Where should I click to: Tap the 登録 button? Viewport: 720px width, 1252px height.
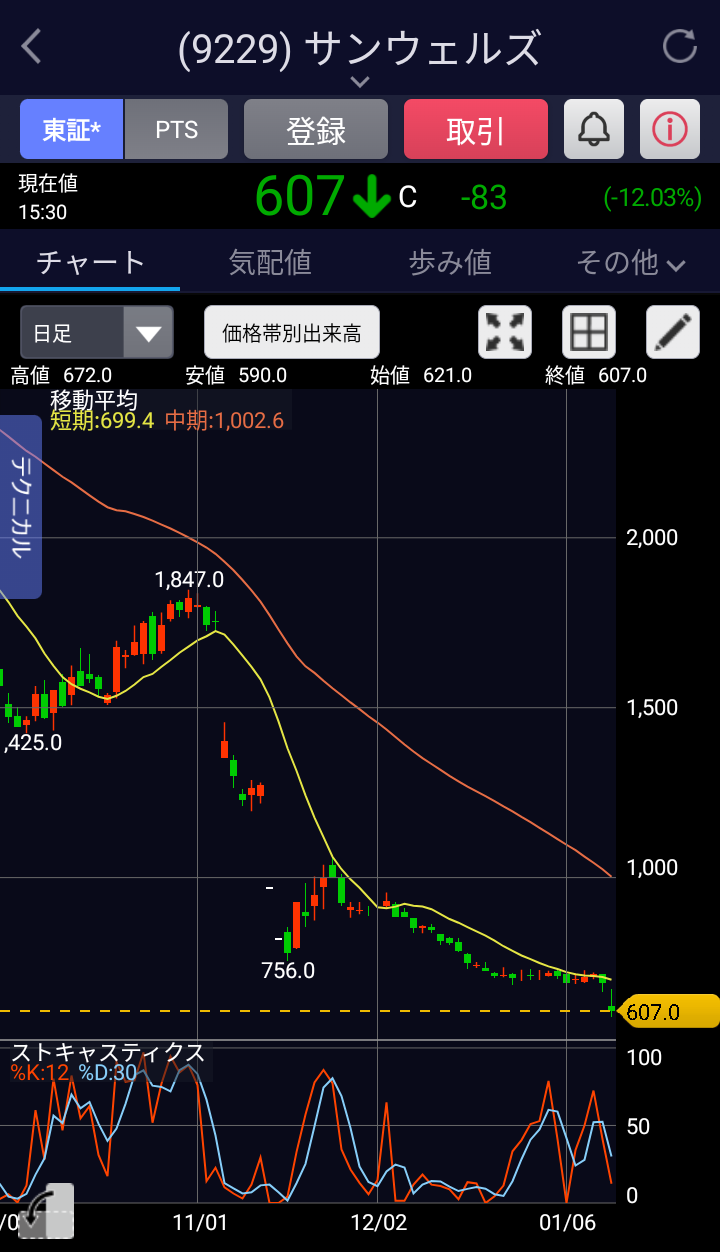coord(316,129)
